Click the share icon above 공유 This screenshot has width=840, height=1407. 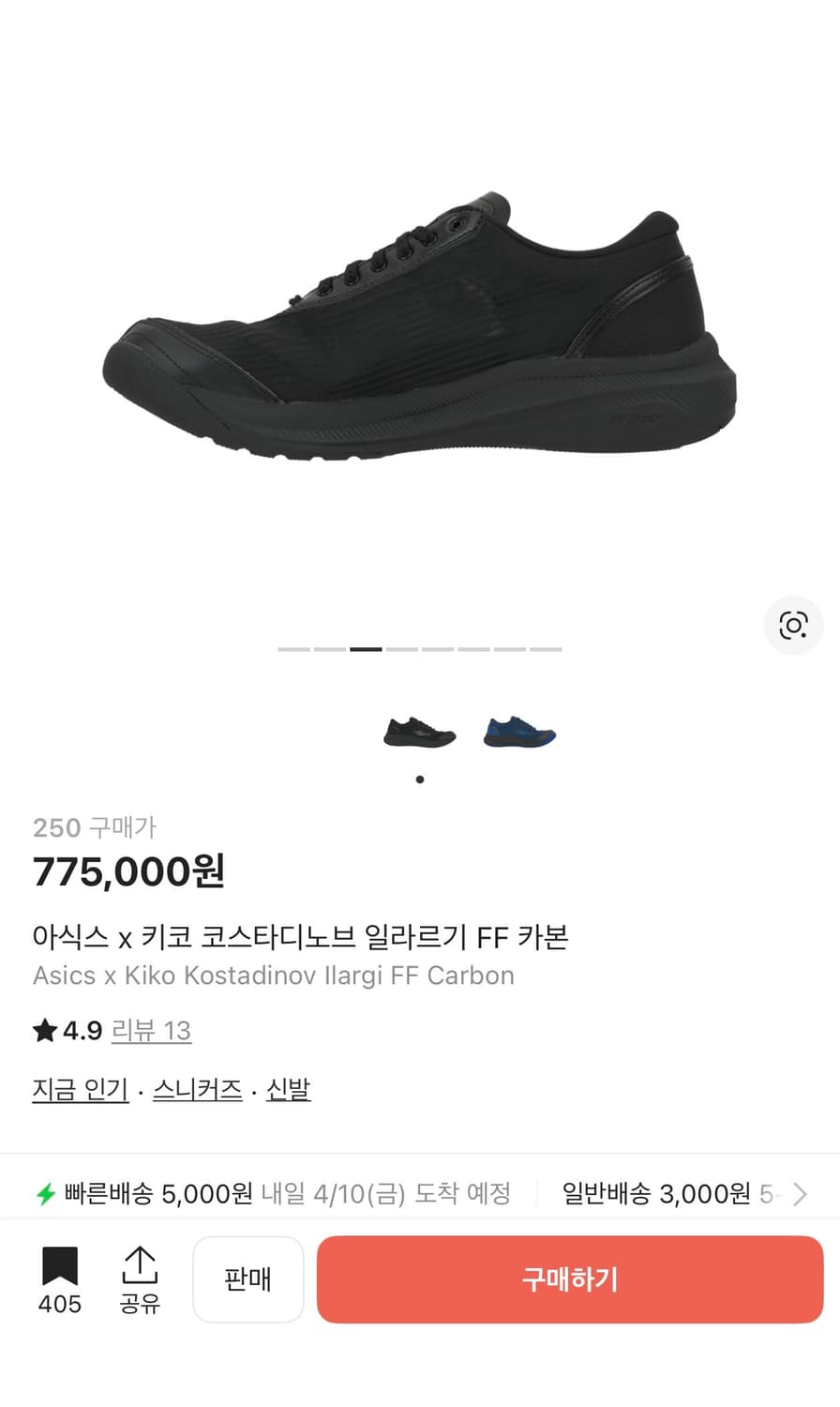141,1266
